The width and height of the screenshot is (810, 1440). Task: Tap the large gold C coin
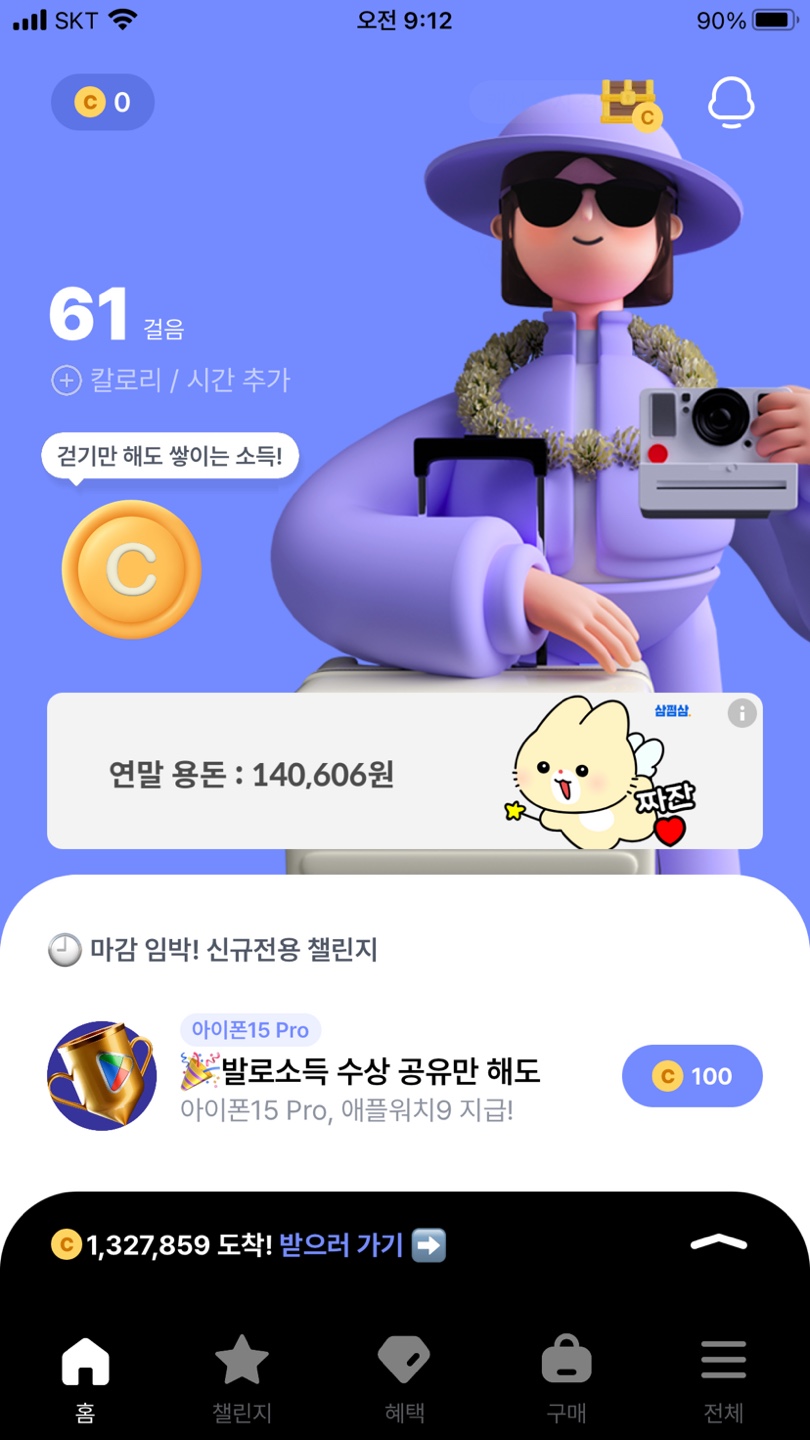coord(131,568)
